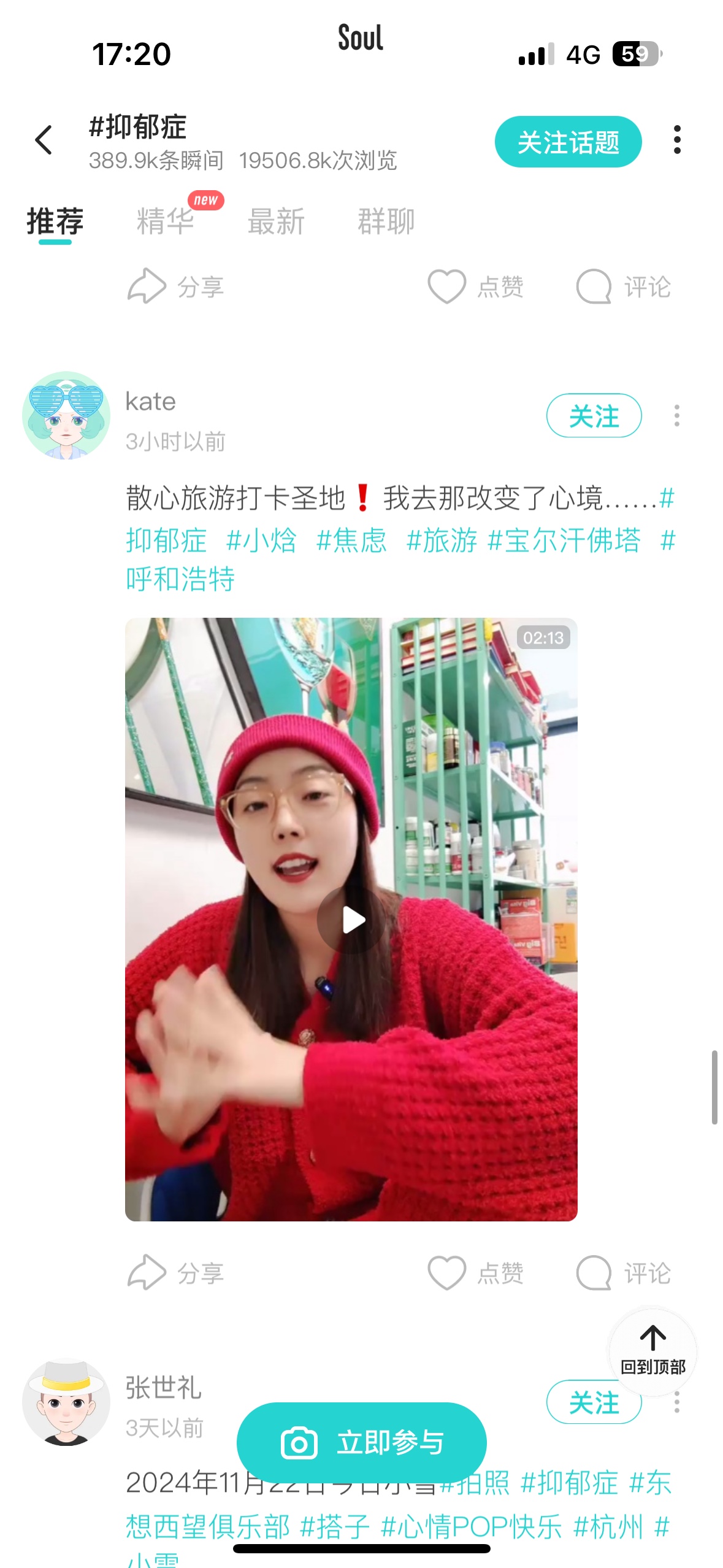Switch to the 最新 tab
This screenshot has height=1568, width=723.
(x=276, y=221)
